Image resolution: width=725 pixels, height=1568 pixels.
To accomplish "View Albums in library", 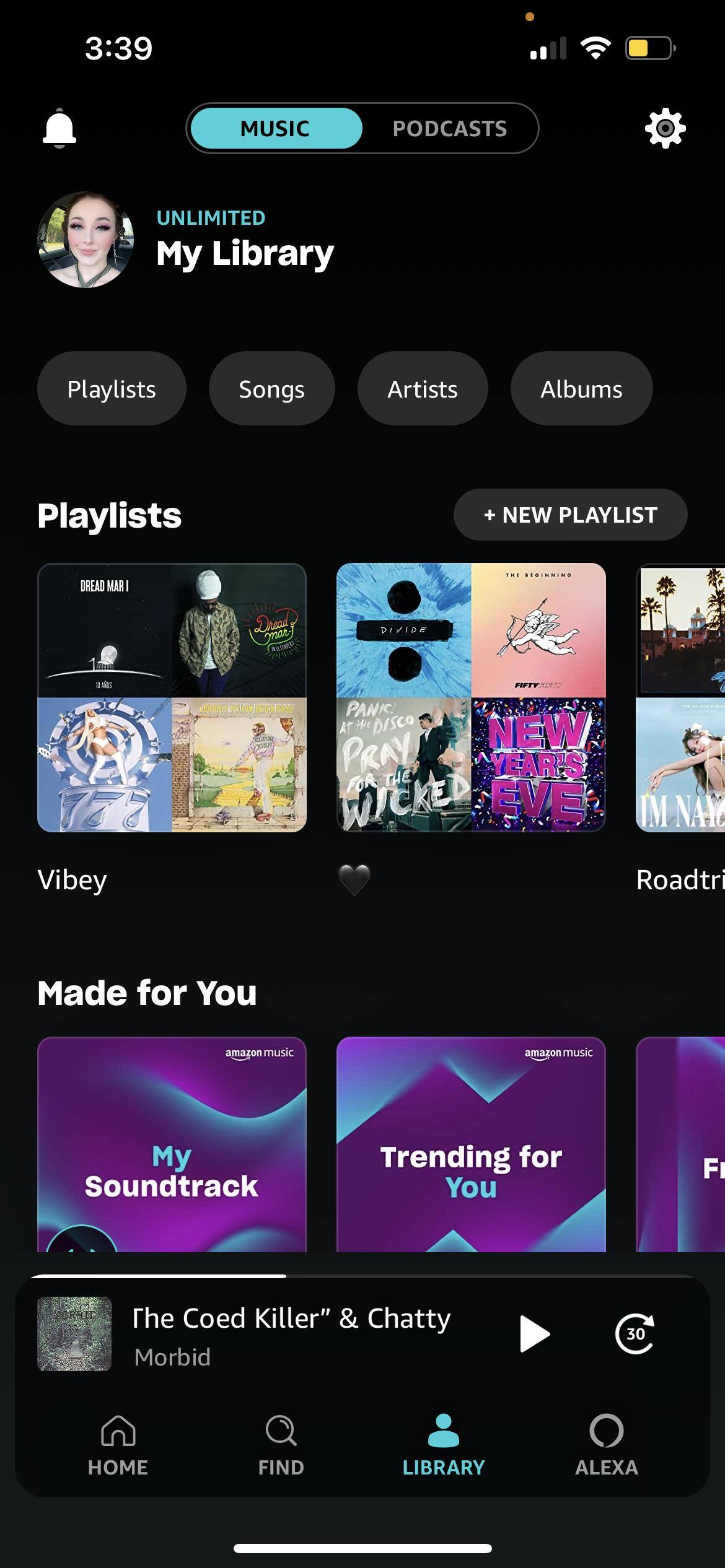I will coord(581,389).
